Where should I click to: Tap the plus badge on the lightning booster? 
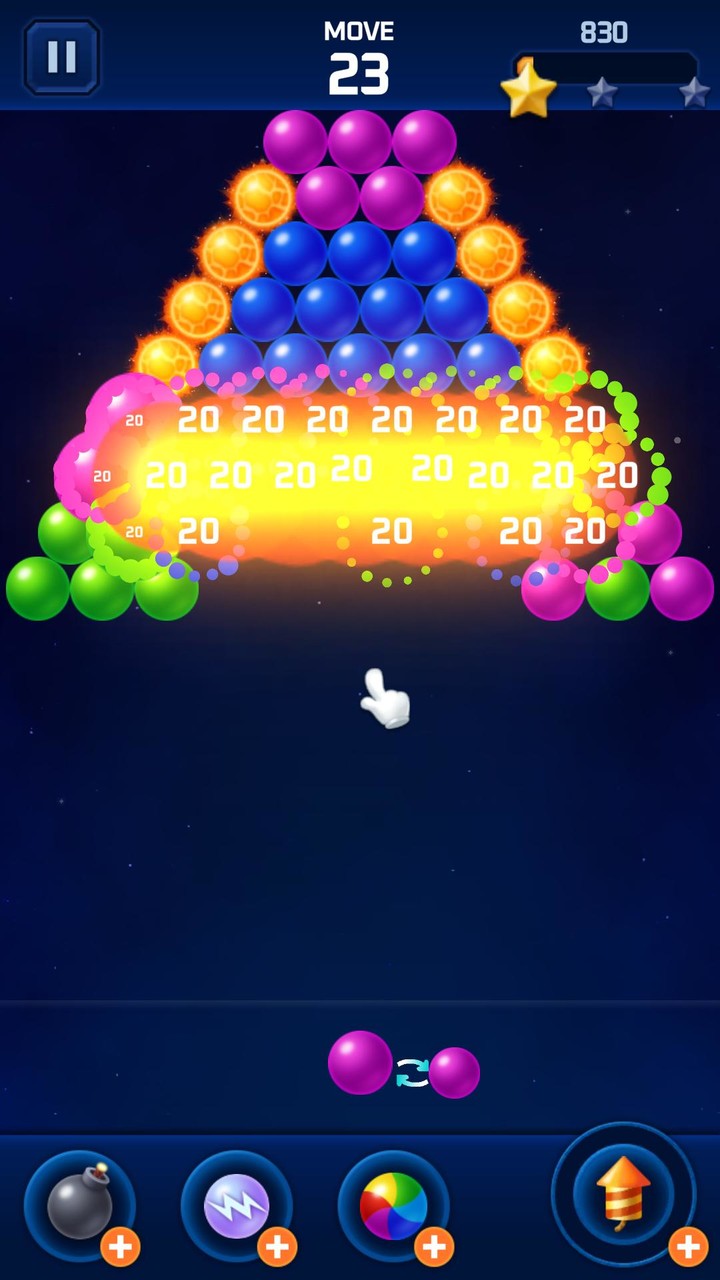pos(278,1247)
